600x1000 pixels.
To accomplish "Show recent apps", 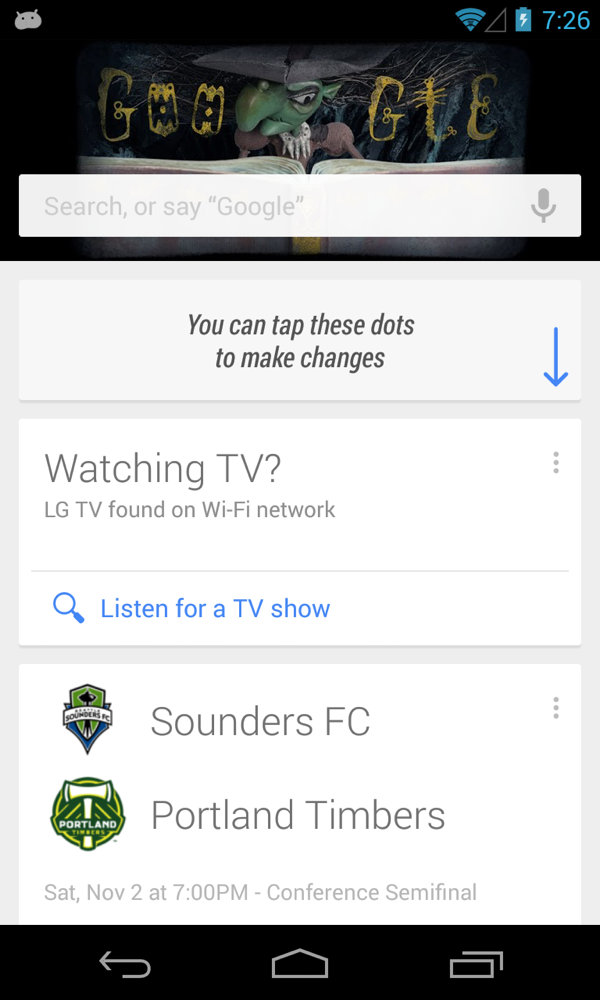I will (x=475, y=964).
